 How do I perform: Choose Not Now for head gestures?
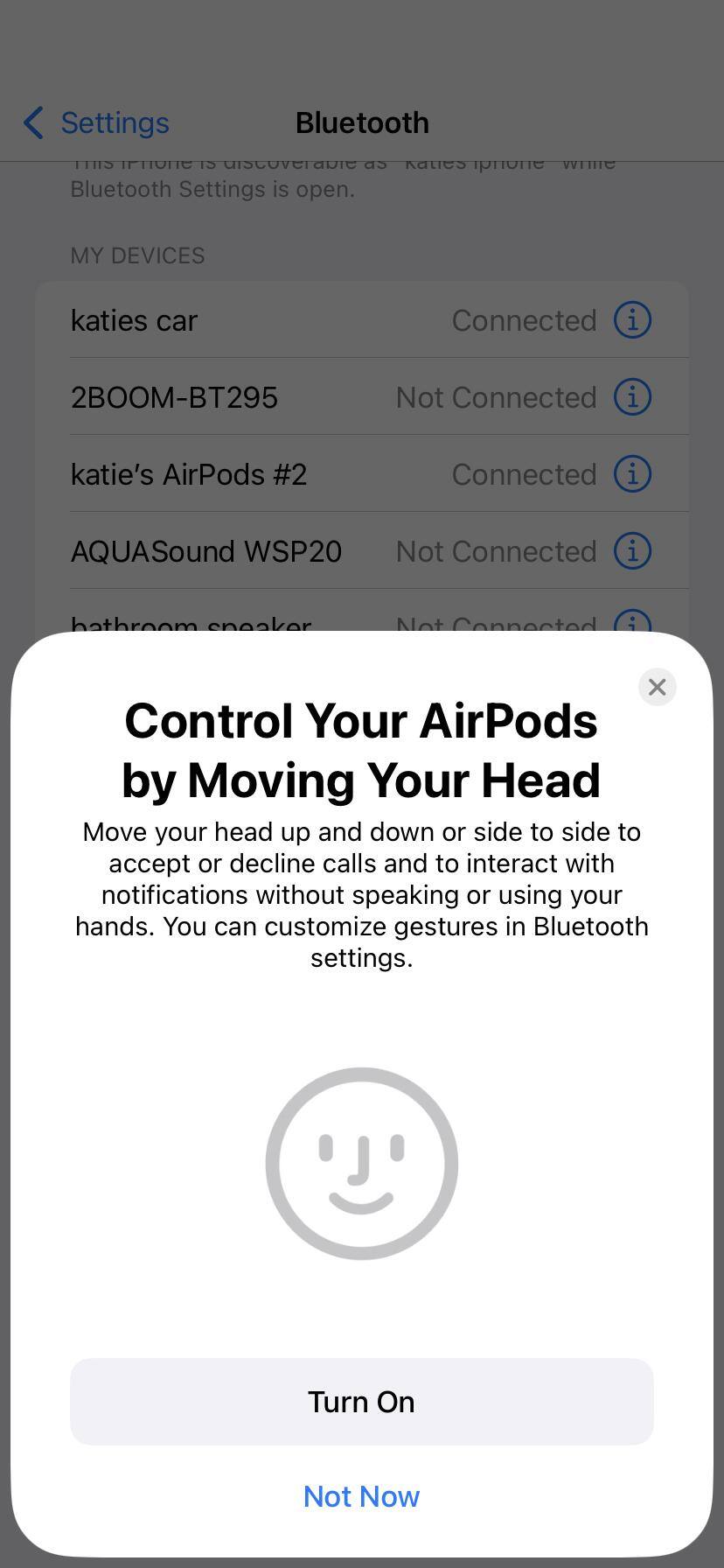tap(361, 1496)
